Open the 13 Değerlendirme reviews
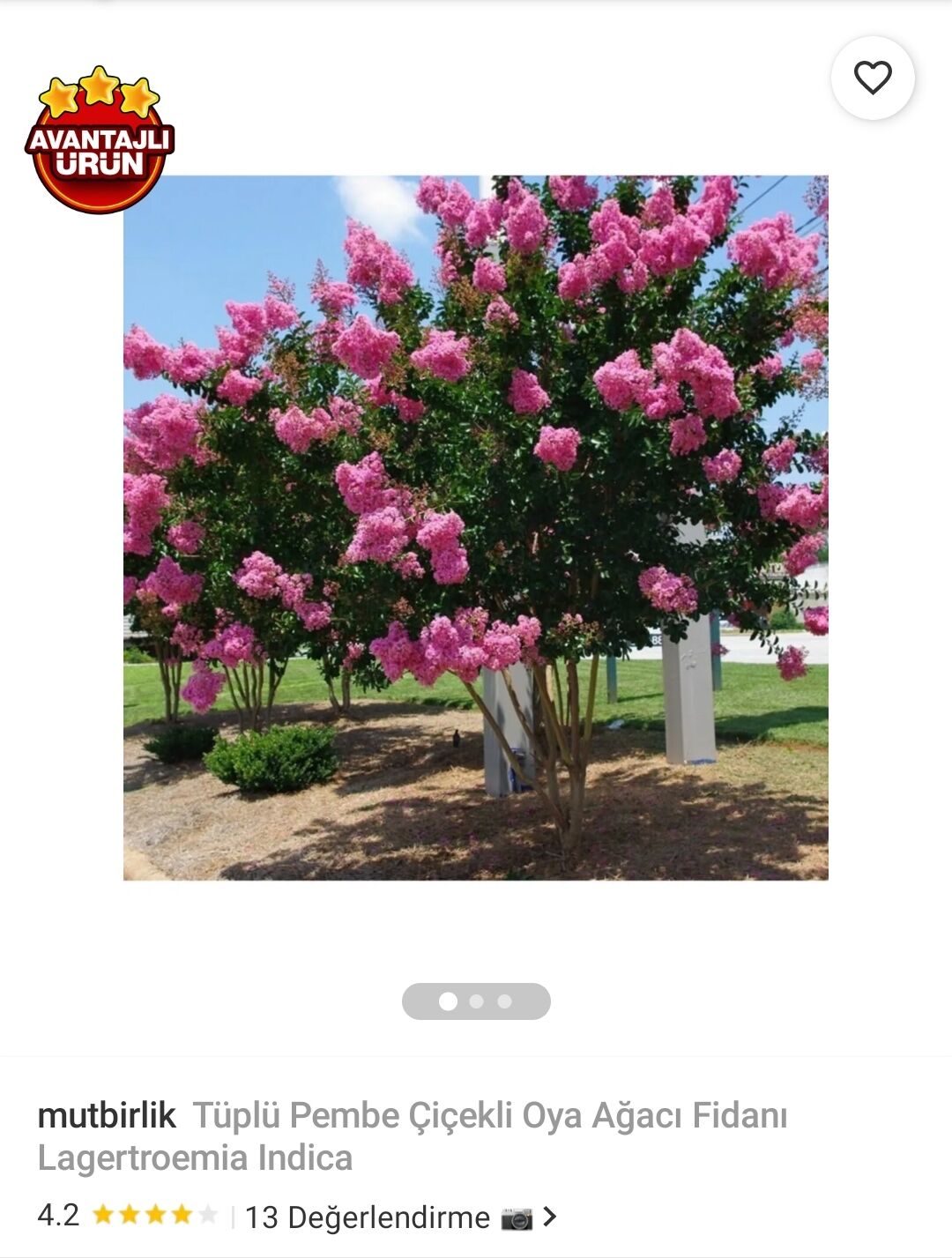Image resolution: width=952 pixels, height=1258 pixels. point(367,1217)
